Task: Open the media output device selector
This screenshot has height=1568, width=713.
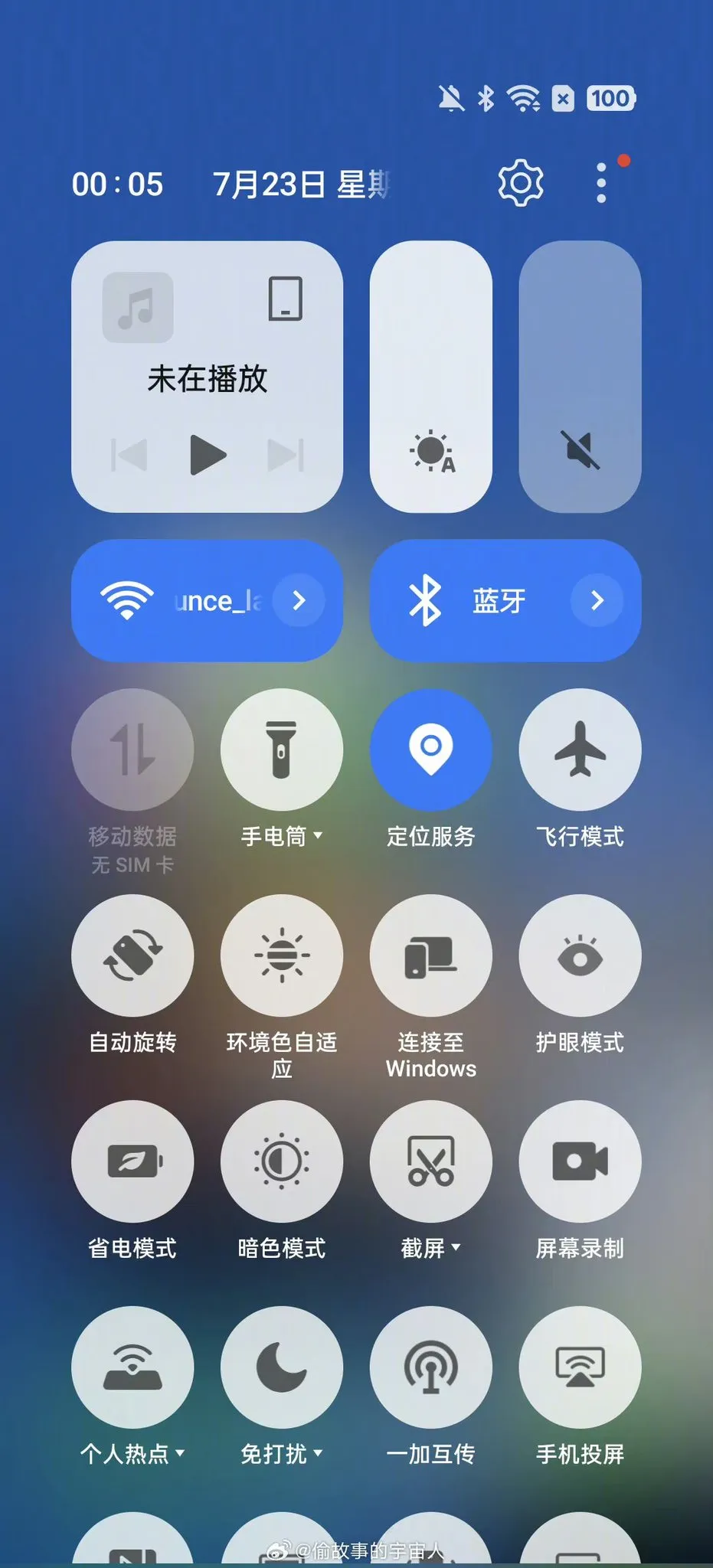Action: (286, 298)
